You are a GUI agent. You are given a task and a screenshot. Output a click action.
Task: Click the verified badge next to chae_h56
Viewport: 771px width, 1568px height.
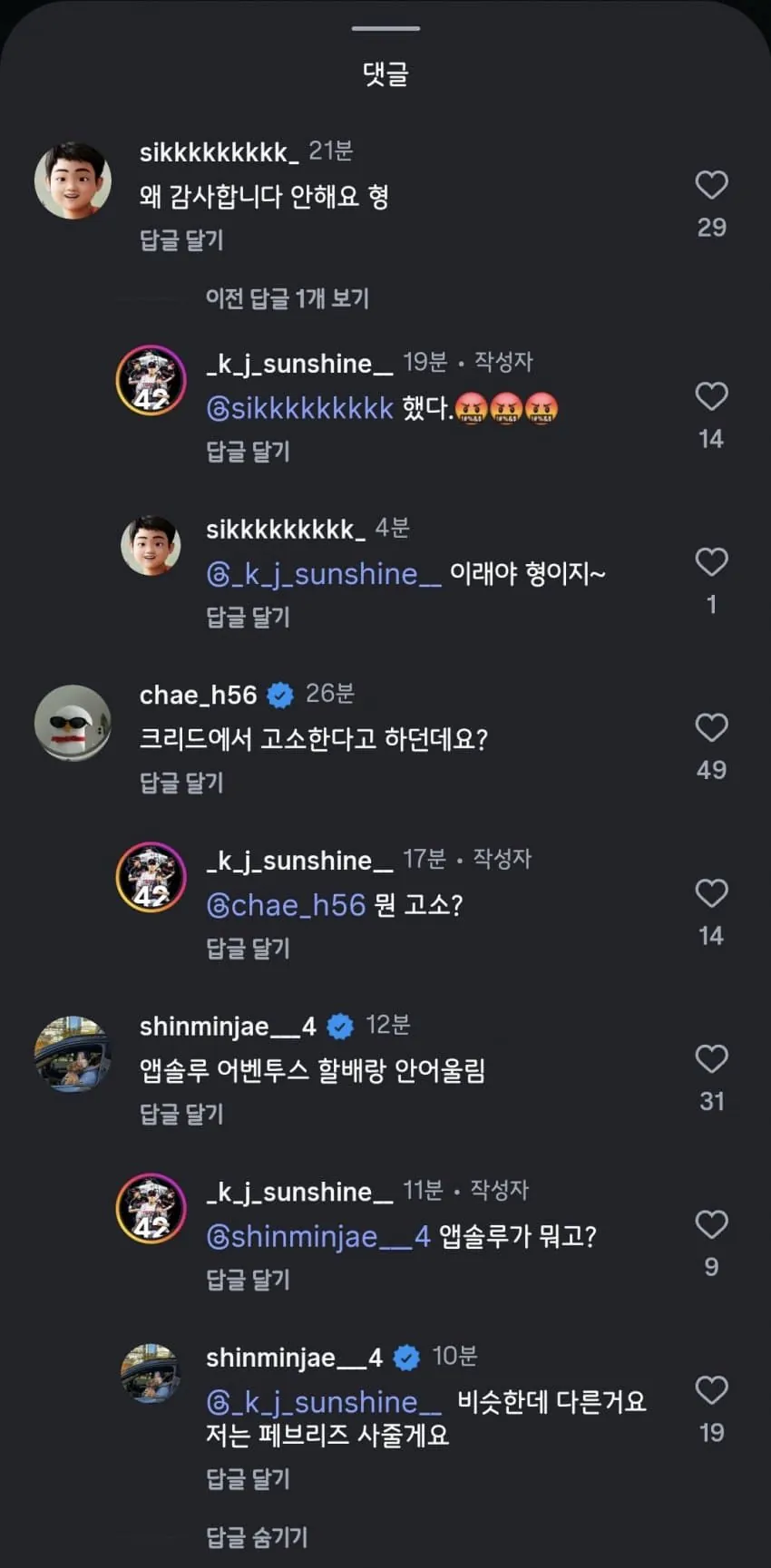click(x=281, y=694)
